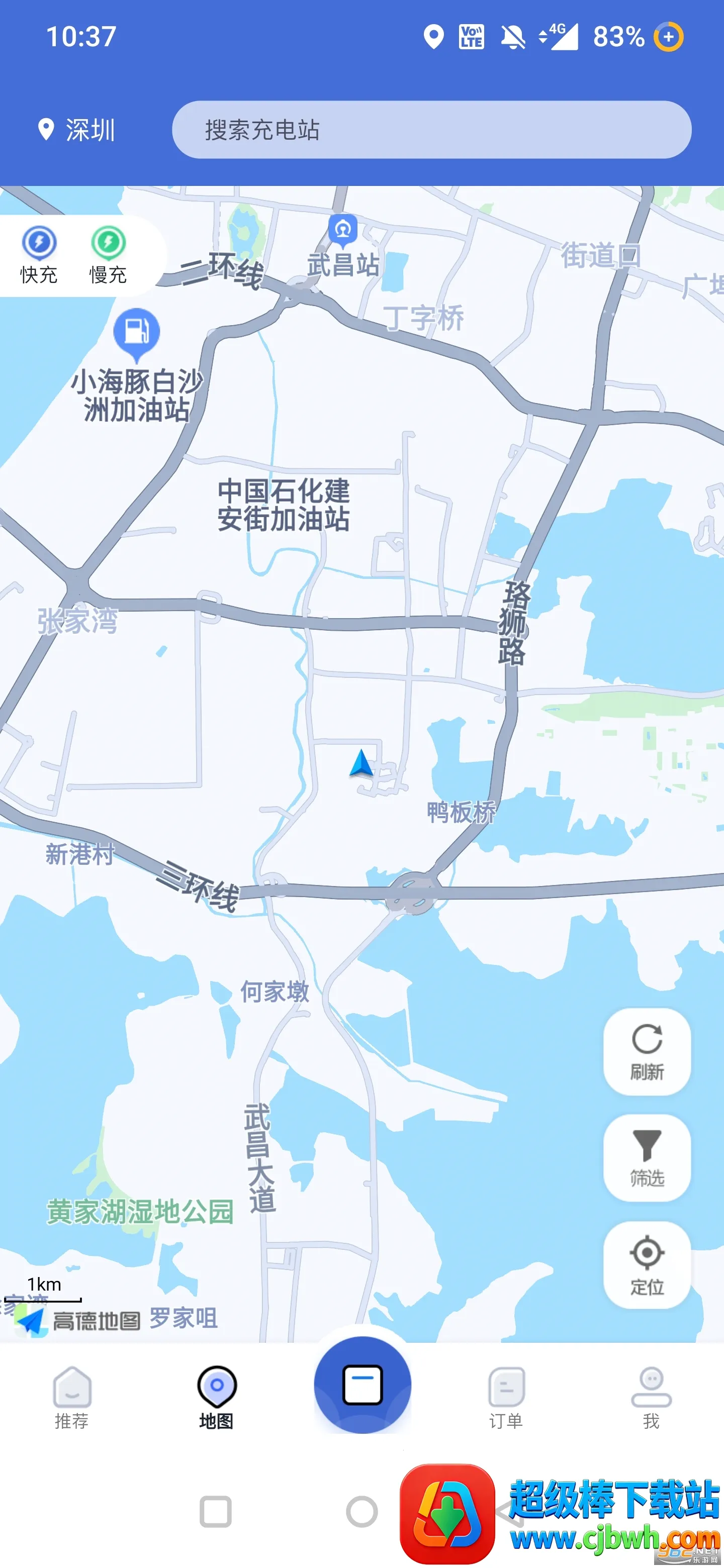Switch to the 推荐 tab
Image resolution: width=724 pixels, height=1568 pixels.
[72, 1396]
